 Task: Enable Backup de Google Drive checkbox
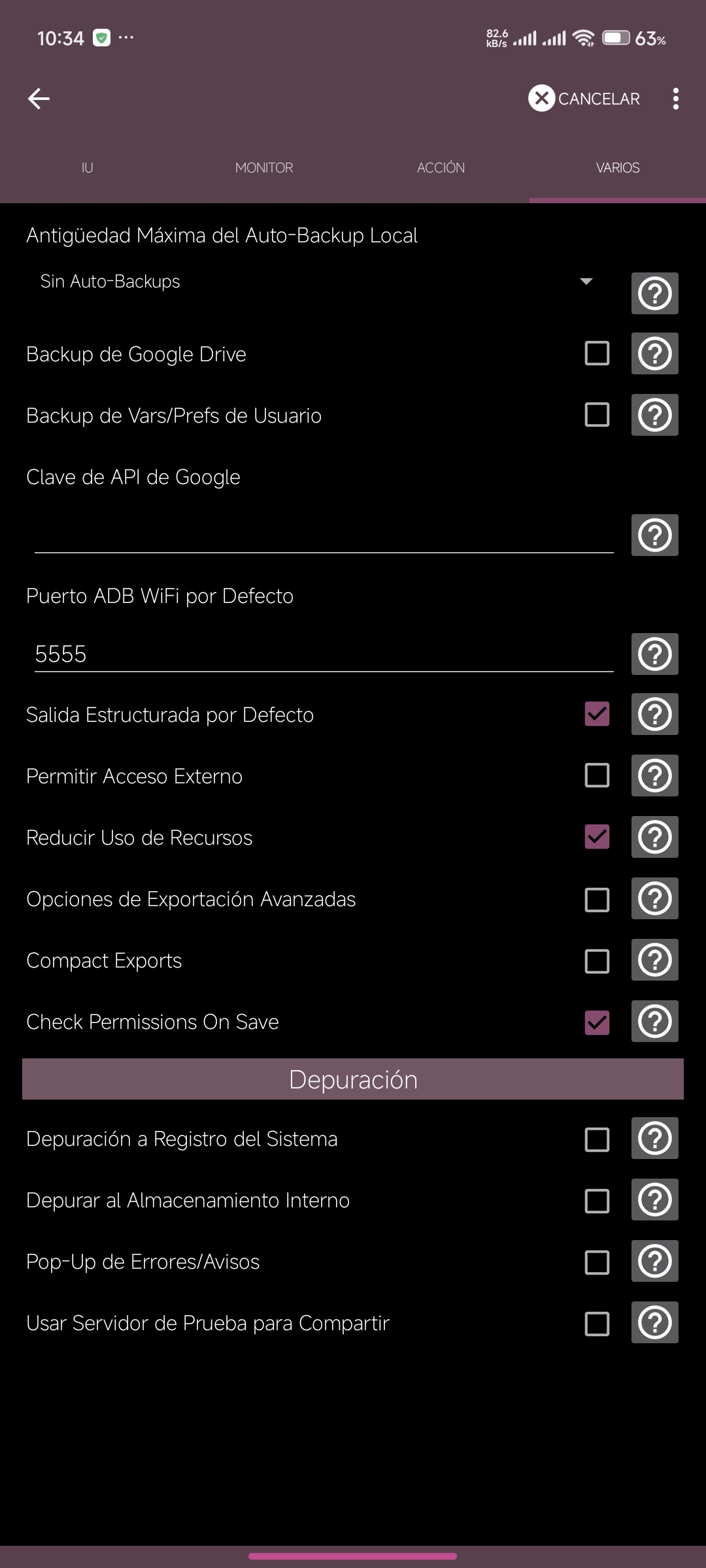point(597,353)
